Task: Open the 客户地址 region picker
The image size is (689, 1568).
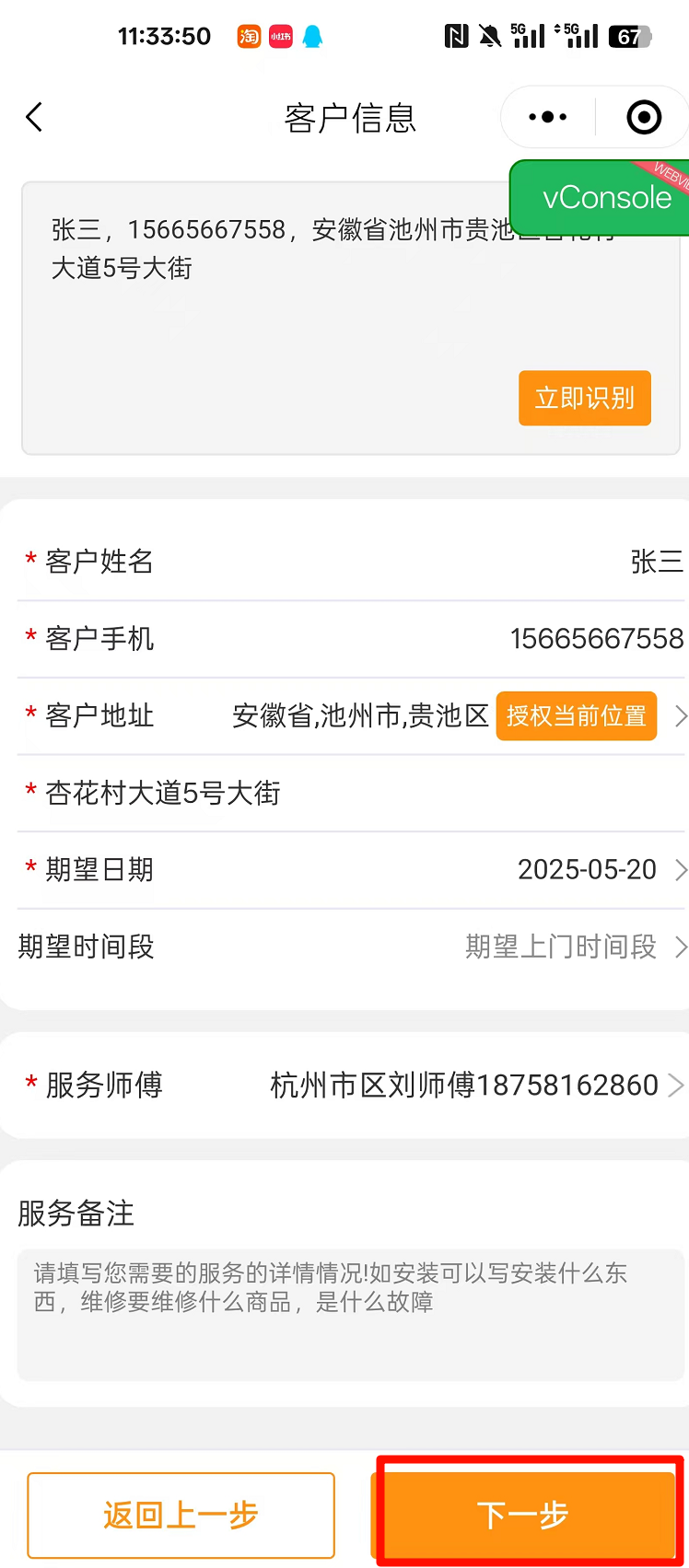Action: click(361, 715)
